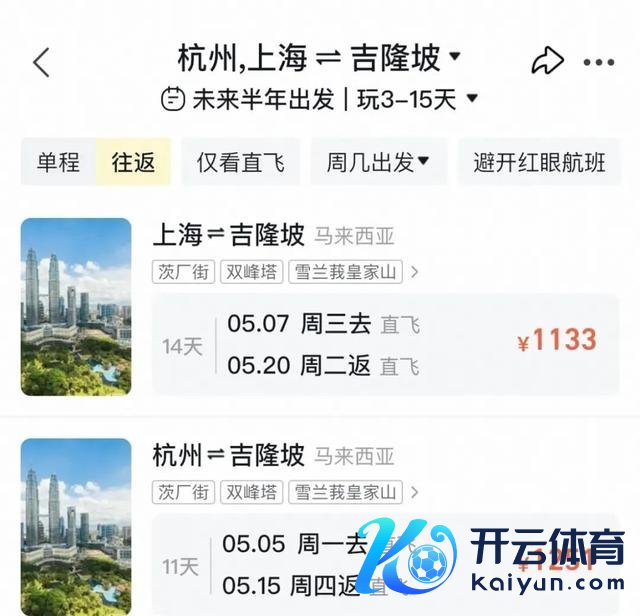Go back using the back arrow
Viewport: 640px width, 616px height.
click(41, 62)
